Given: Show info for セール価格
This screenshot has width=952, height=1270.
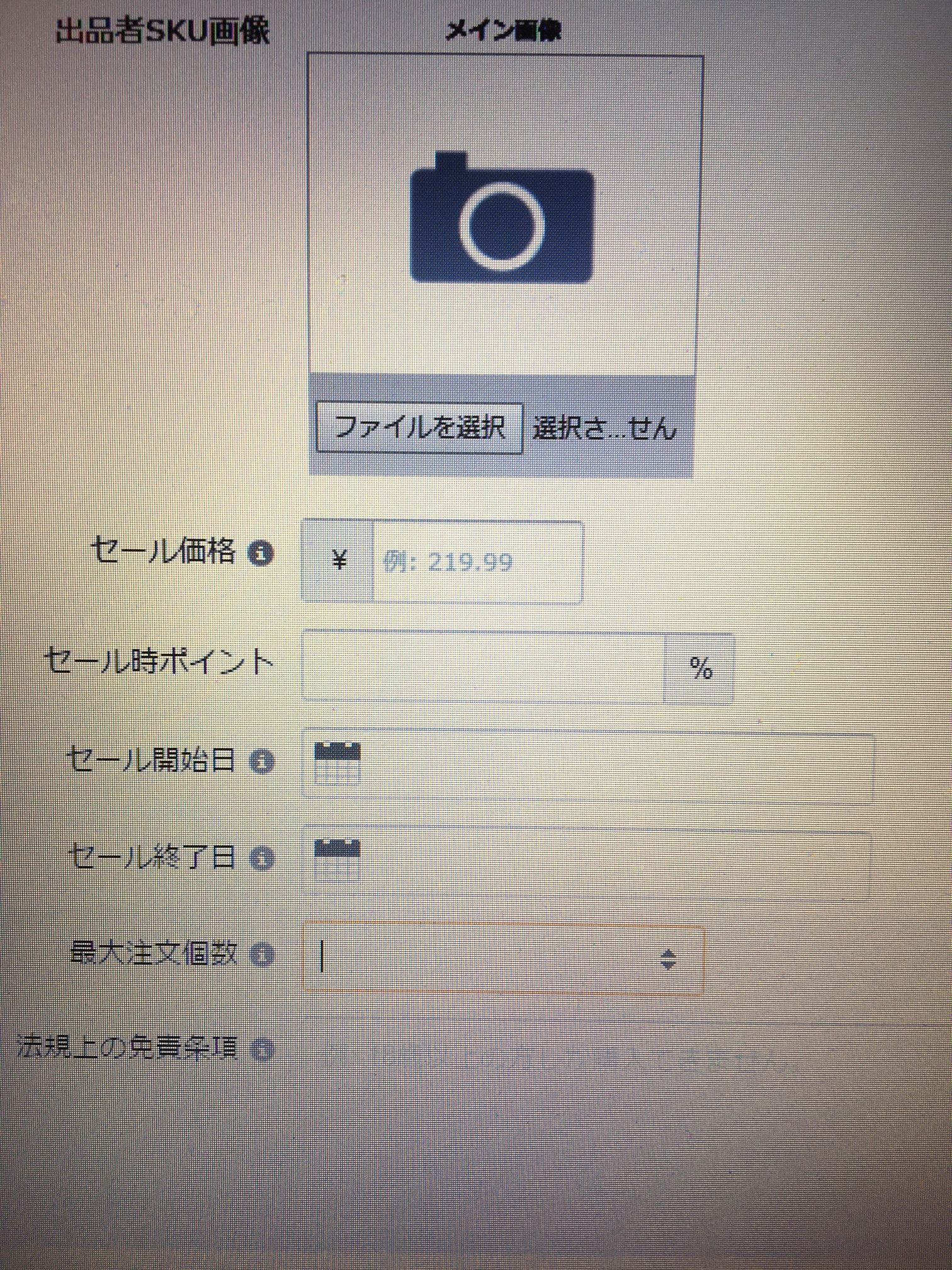Looking at the screenshot, I should pos(260,554).
